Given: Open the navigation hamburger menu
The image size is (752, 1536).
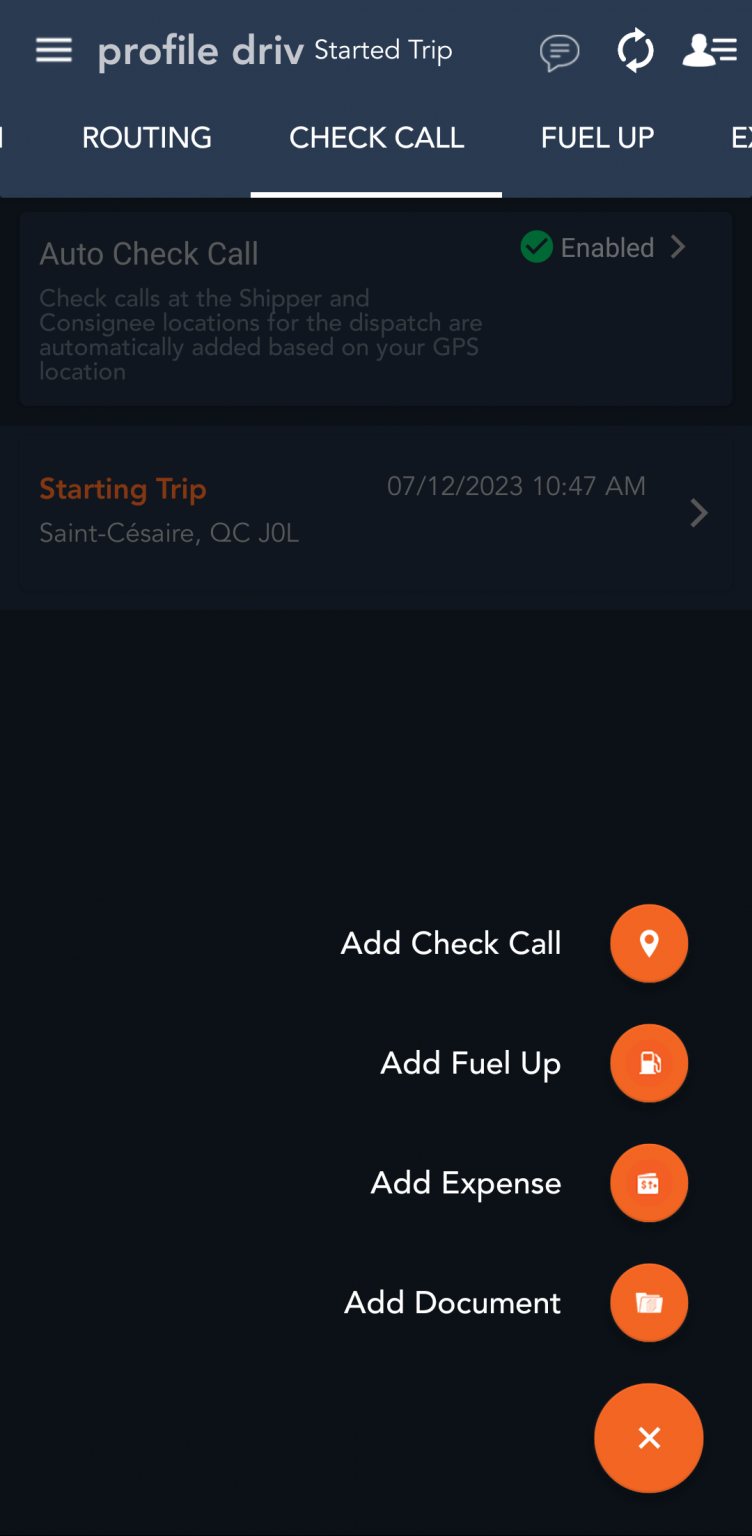Looking at the screenshot, I should coord(53,50).
